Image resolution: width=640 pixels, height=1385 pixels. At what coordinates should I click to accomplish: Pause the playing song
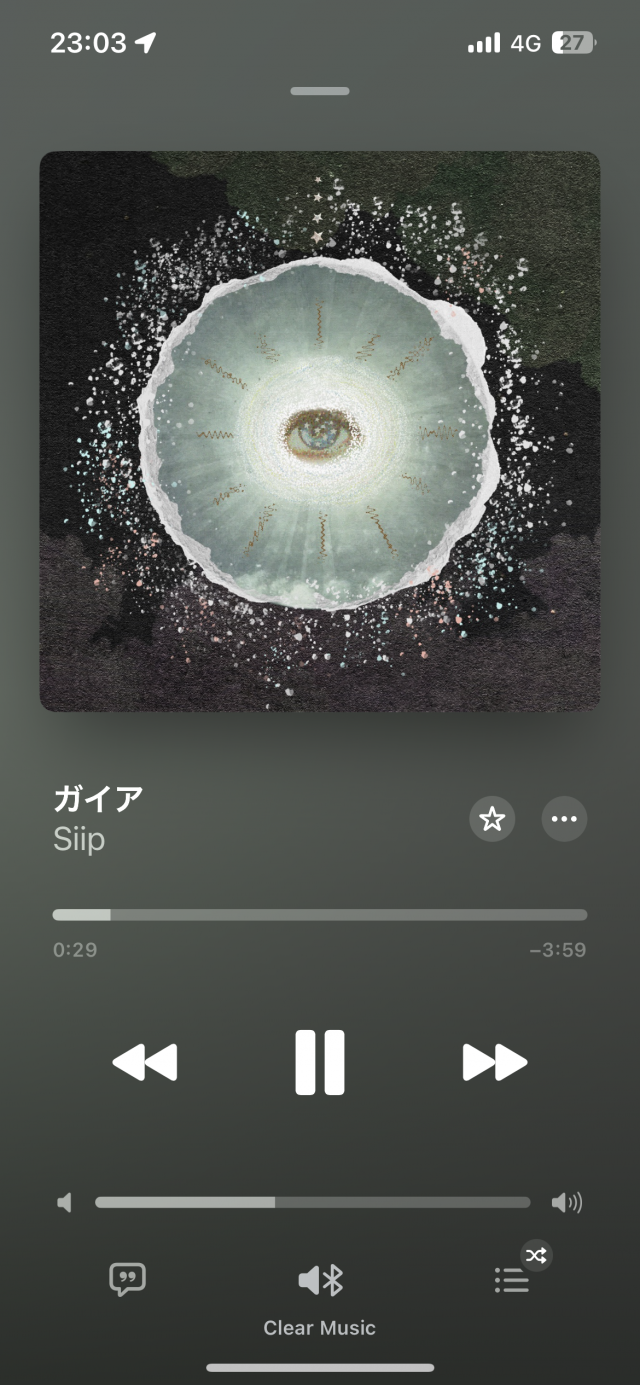coord(320,1062)
